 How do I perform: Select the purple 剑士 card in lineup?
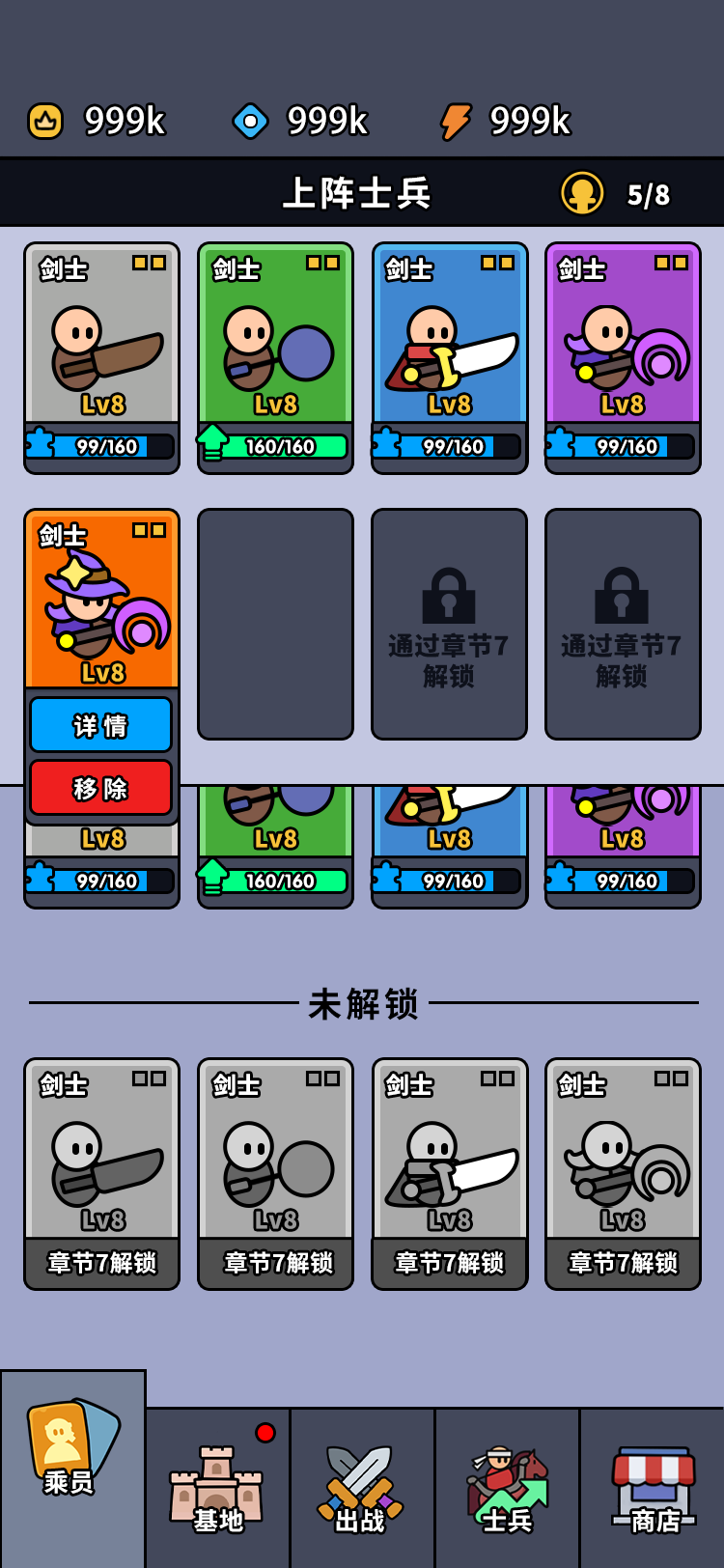[623, 357]
